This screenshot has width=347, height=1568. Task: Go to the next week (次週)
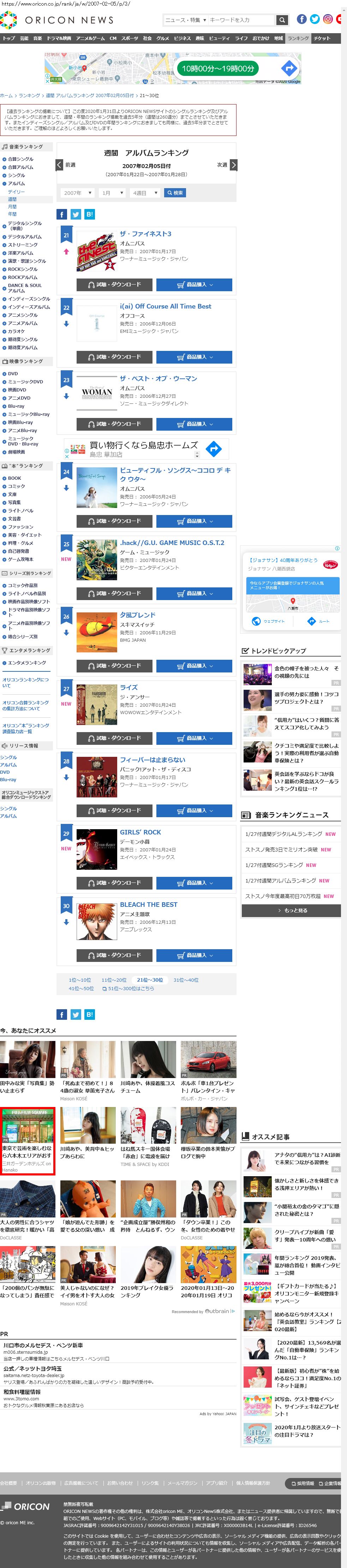[x=227, y=165]
